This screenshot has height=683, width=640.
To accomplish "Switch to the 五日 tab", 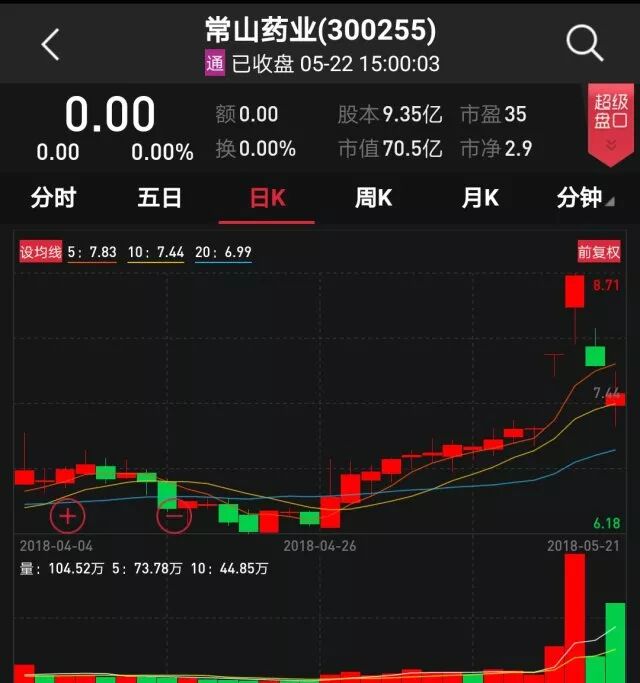I will pos(160,198).
